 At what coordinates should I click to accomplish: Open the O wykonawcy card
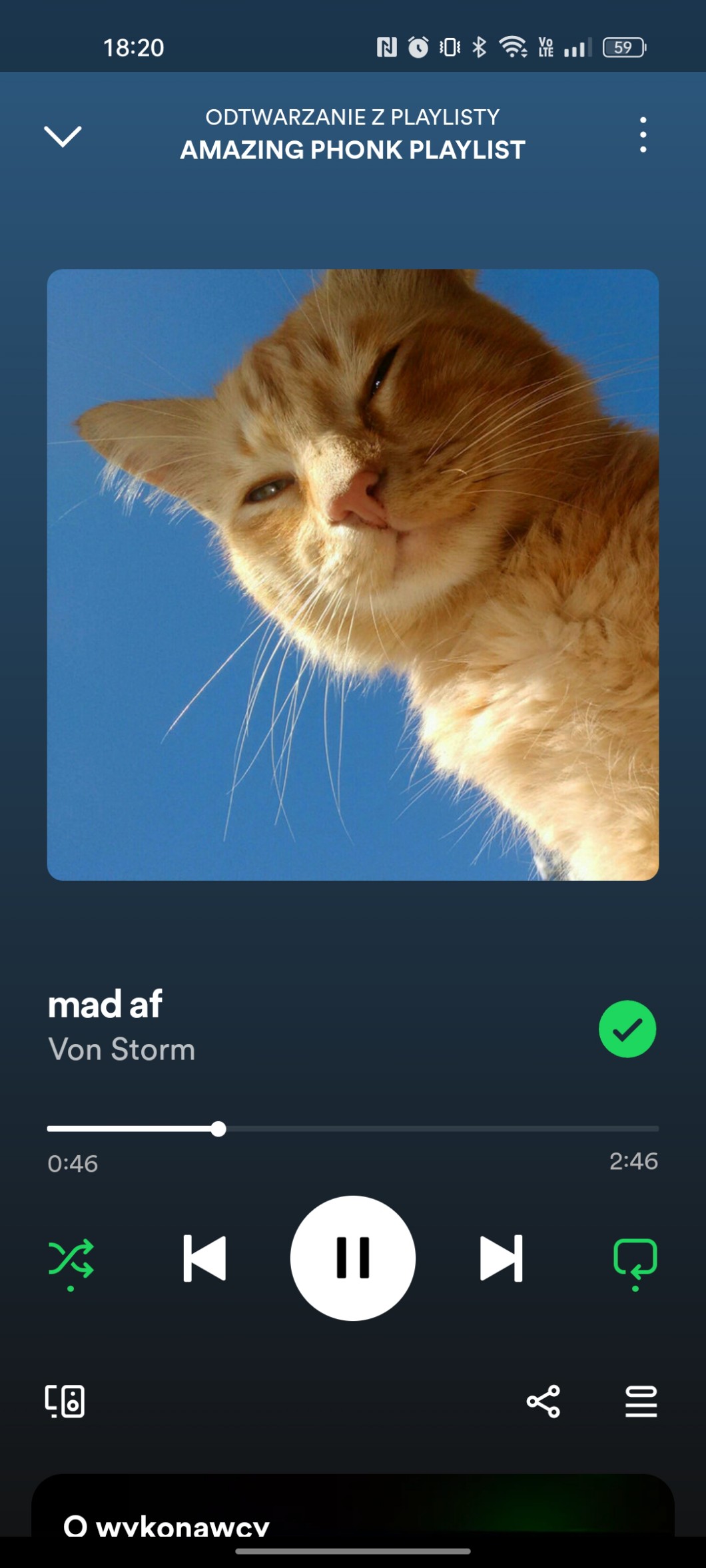[353, 1506]
